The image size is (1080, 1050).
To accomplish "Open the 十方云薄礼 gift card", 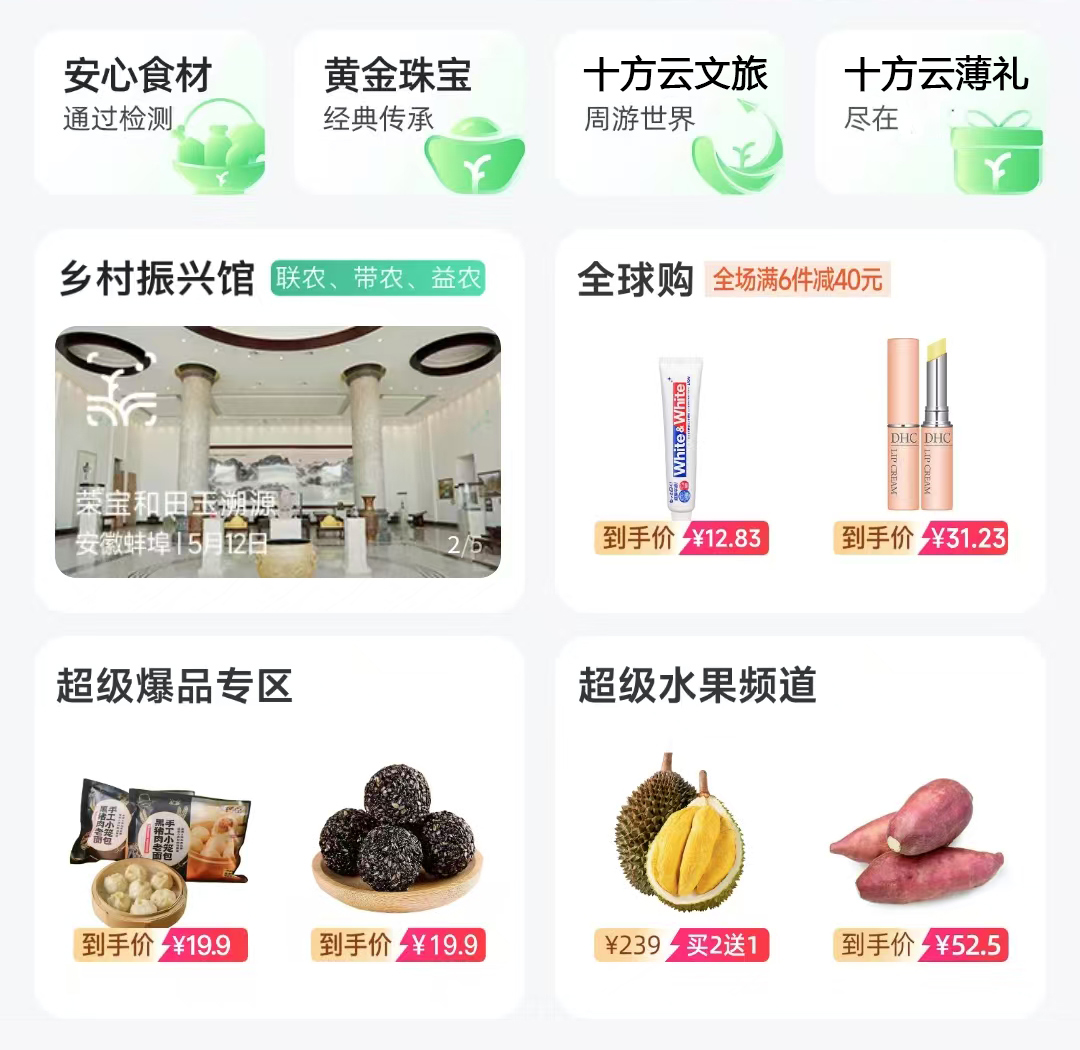I will point(931,112).
